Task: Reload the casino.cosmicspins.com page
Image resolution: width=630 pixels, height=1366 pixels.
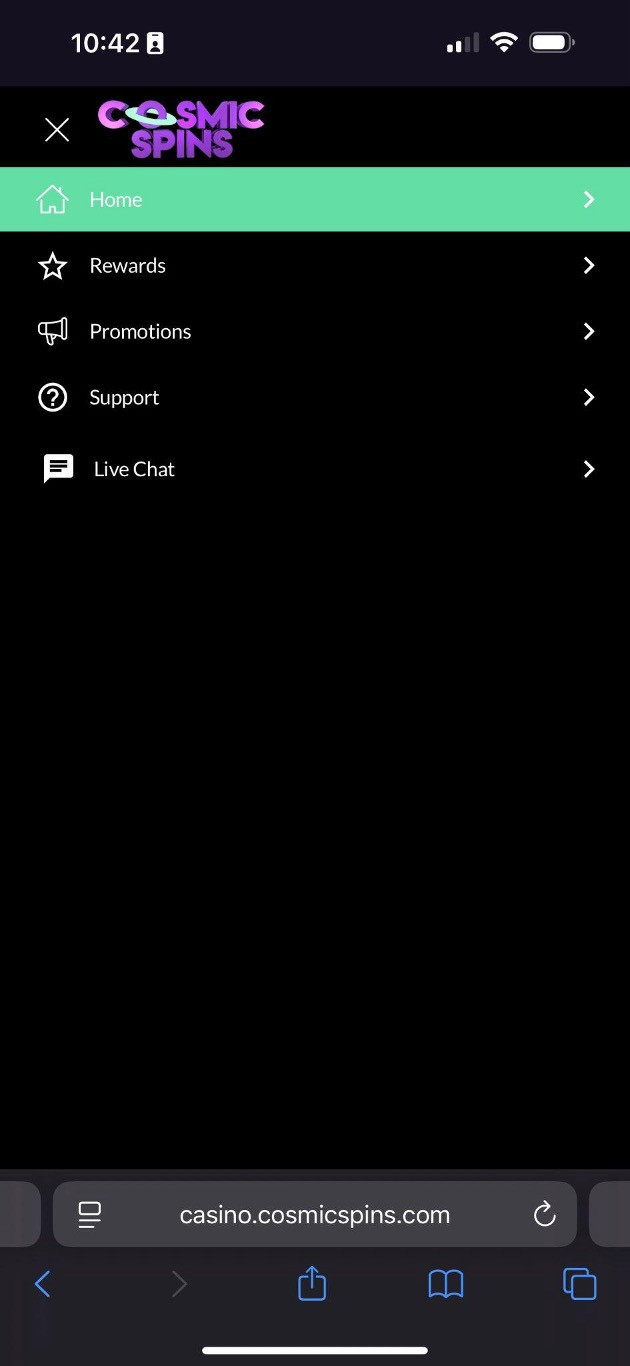Action: pyautogui.click(x=544, y=1215)
